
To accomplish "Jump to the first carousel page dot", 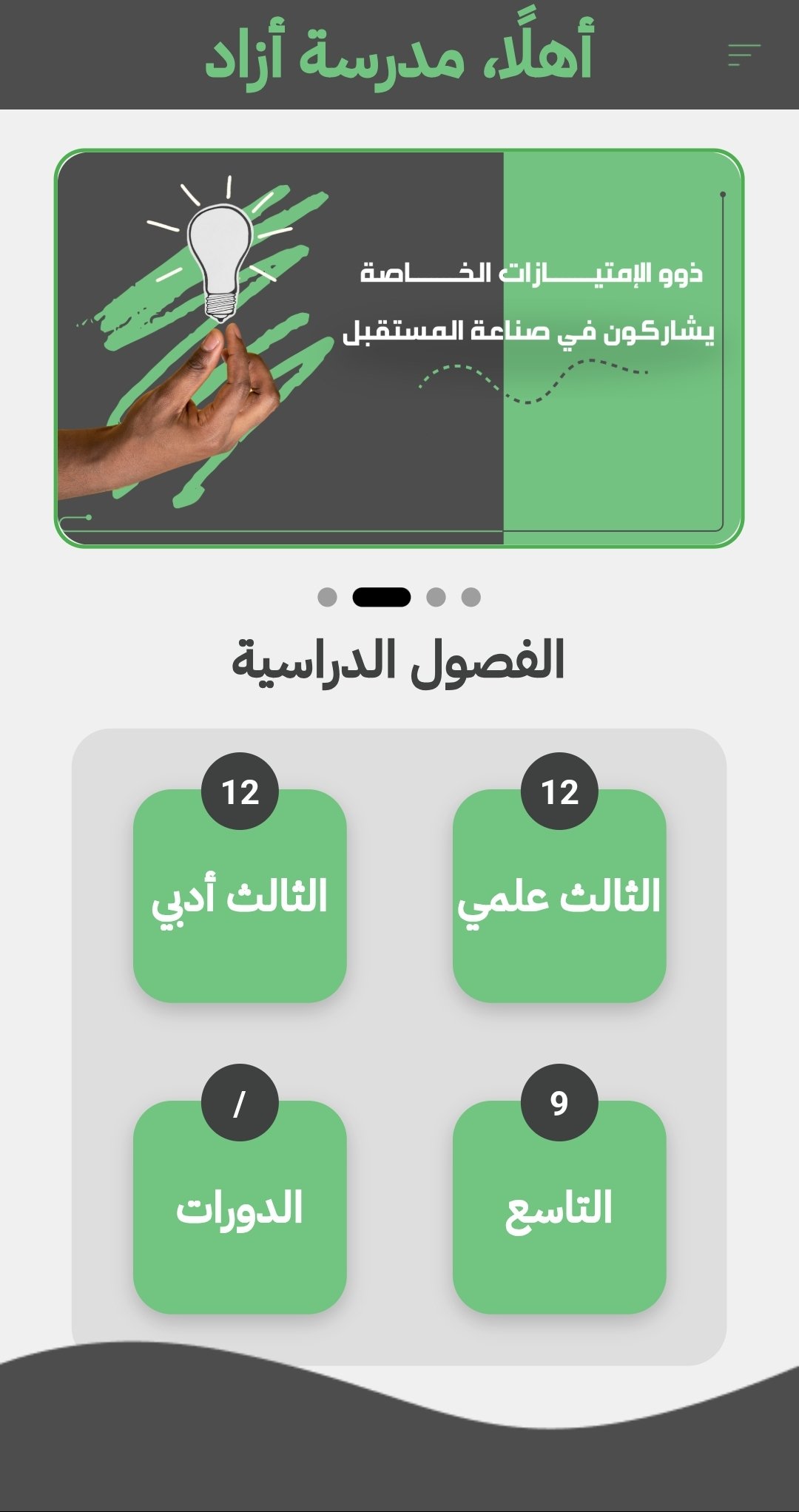I will click(x=327, y=597).
